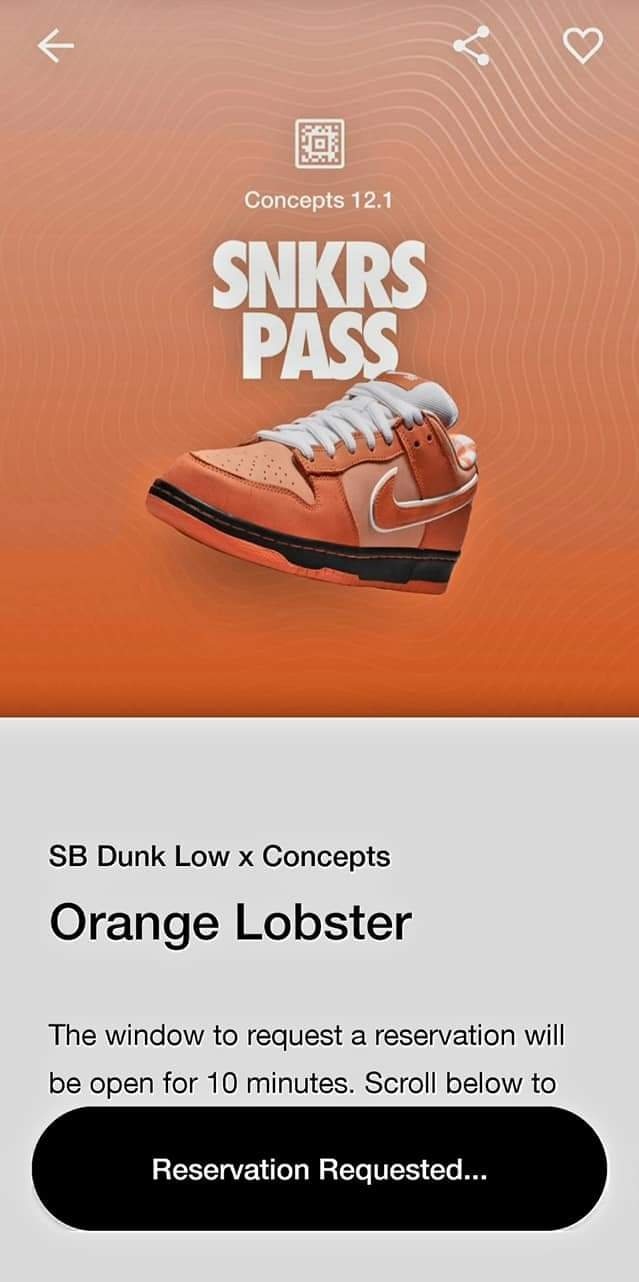This screenshot has width=639, height=1282.
Task: Go back using the top arrow
Action: tap(56, 46)
